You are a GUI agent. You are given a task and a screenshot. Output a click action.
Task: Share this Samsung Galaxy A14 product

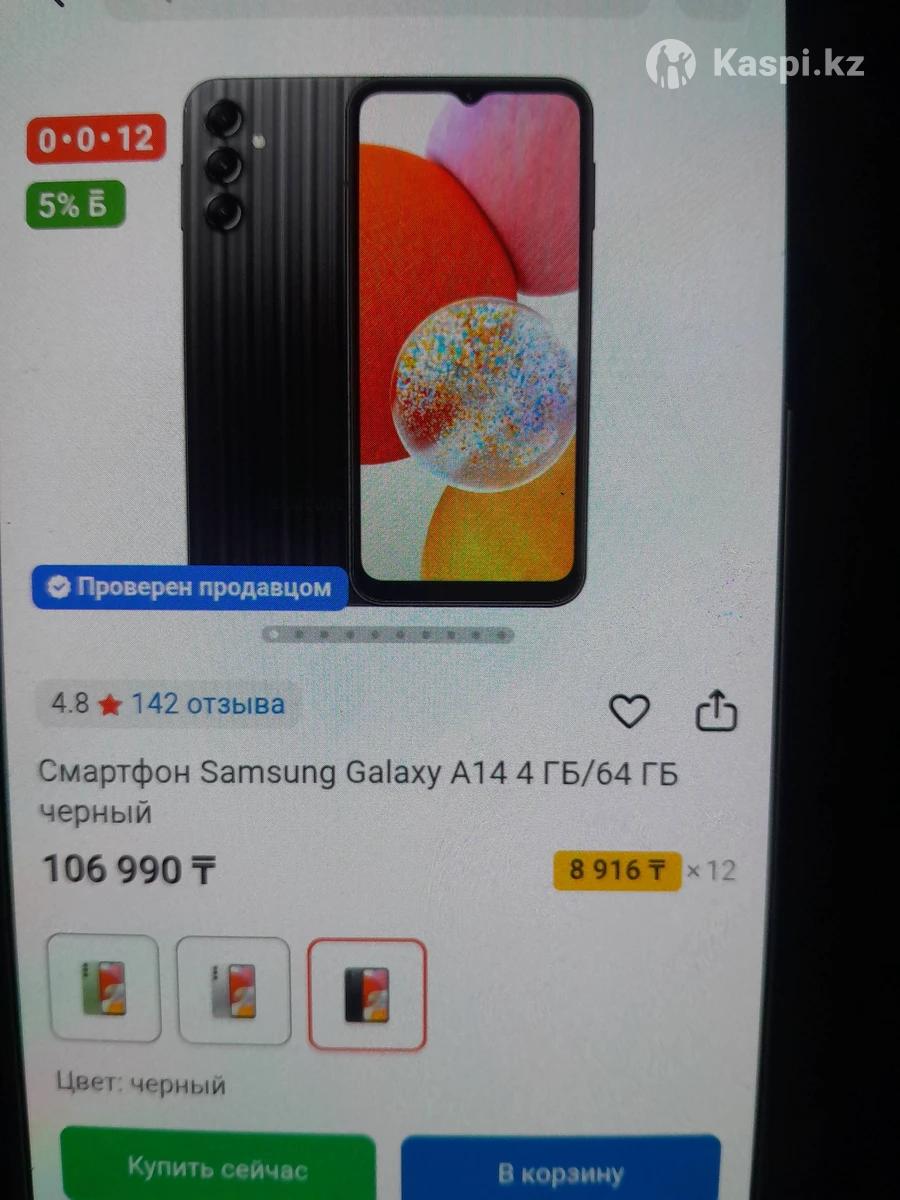[716, 711]
